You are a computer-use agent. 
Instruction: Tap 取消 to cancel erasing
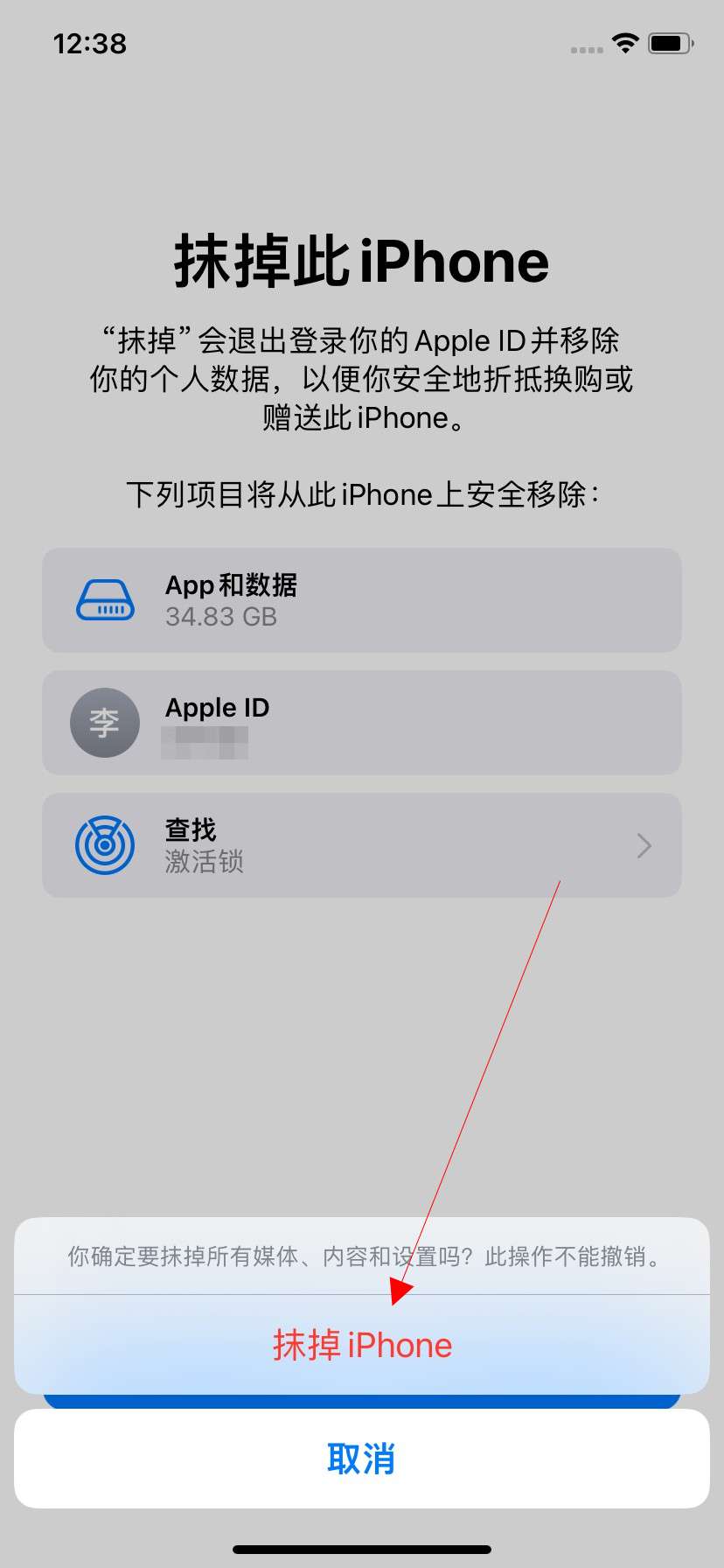pos(362,1459)
